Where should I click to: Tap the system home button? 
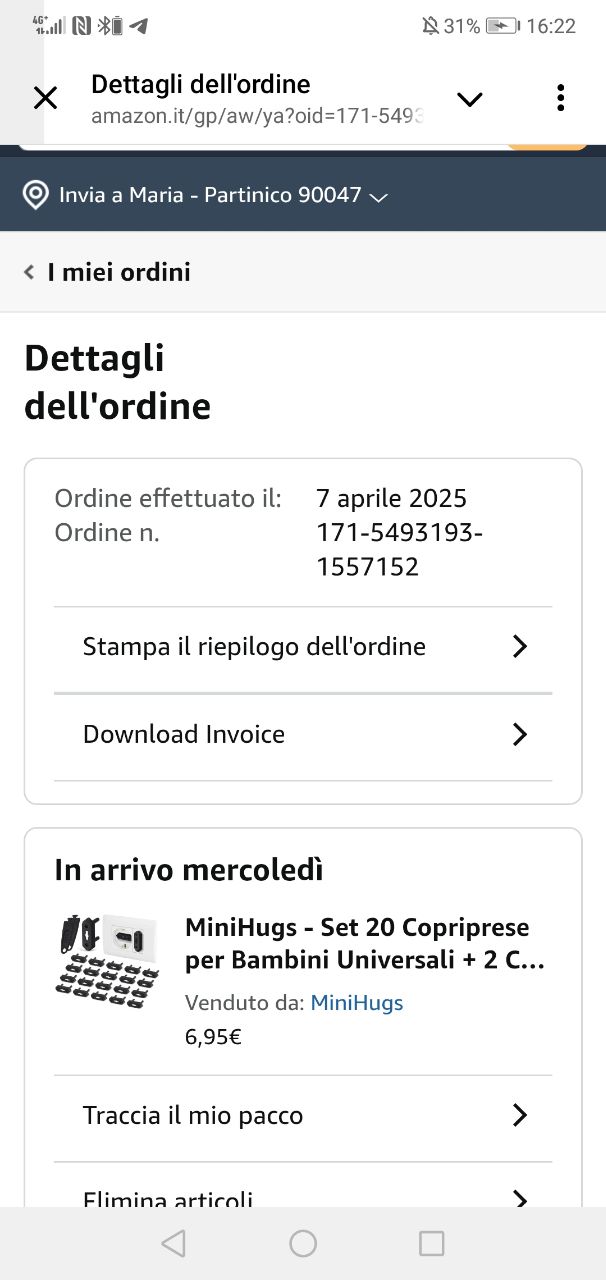[x=303, y=1243]
